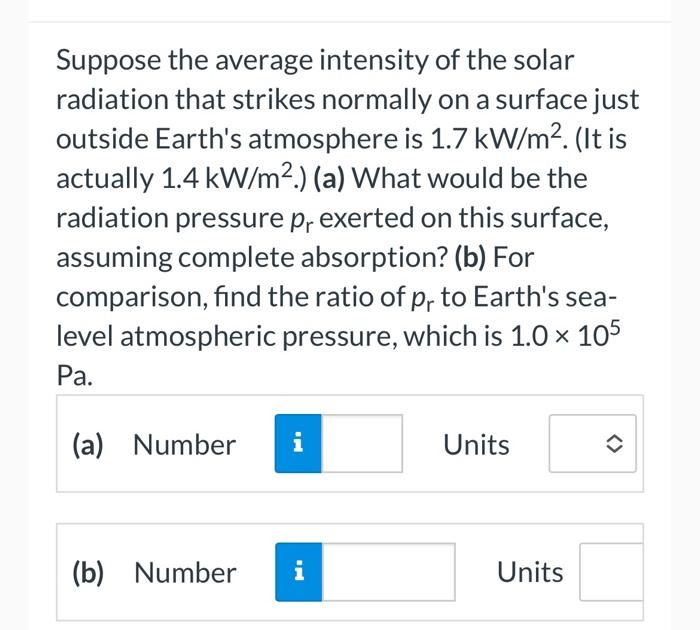Tap the part (a) Number input field
The height and width of the screenshot is (630, 700).
[x=362, y=444]
